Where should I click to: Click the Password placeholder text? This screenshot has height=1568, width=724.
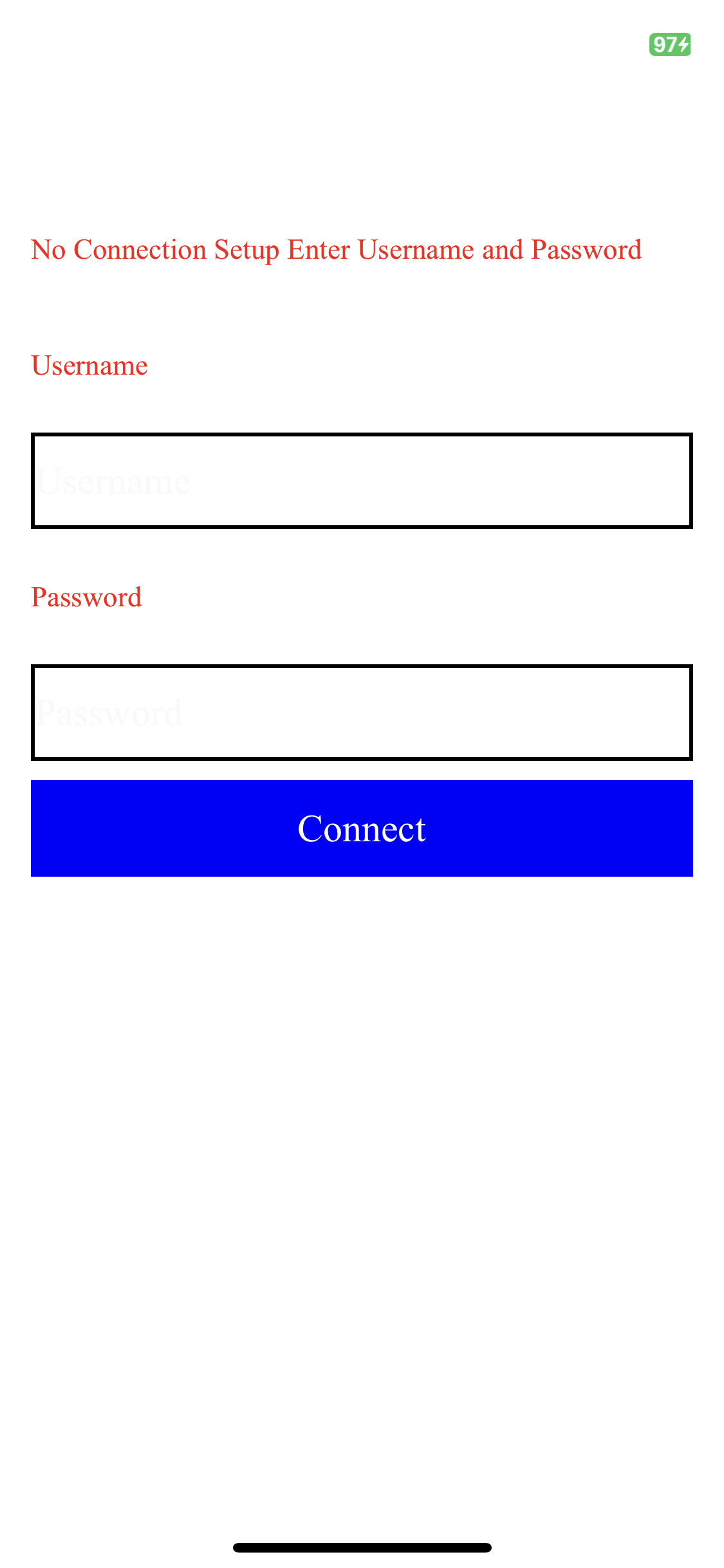coord(108,711)
